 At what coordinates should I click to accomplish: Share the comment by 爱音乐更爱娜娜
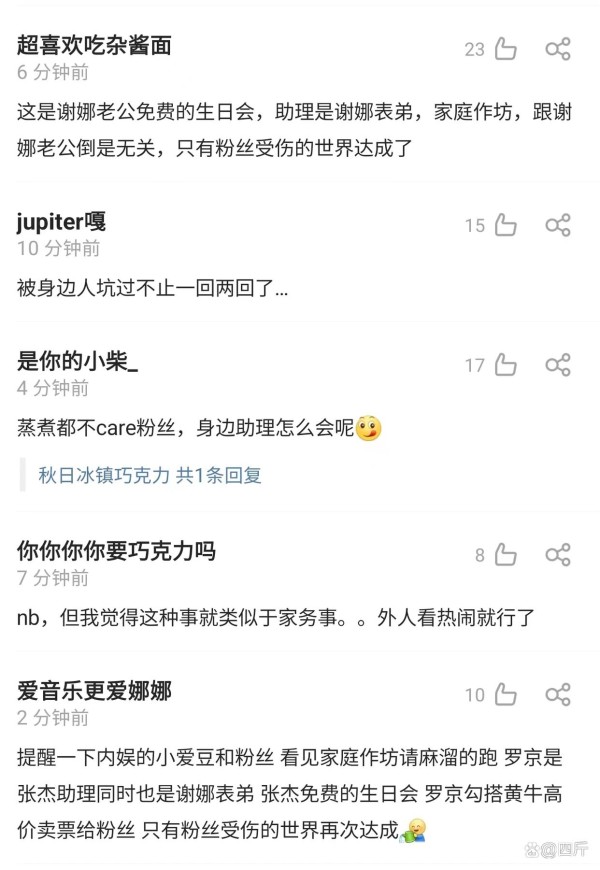(x=557, y=694)
